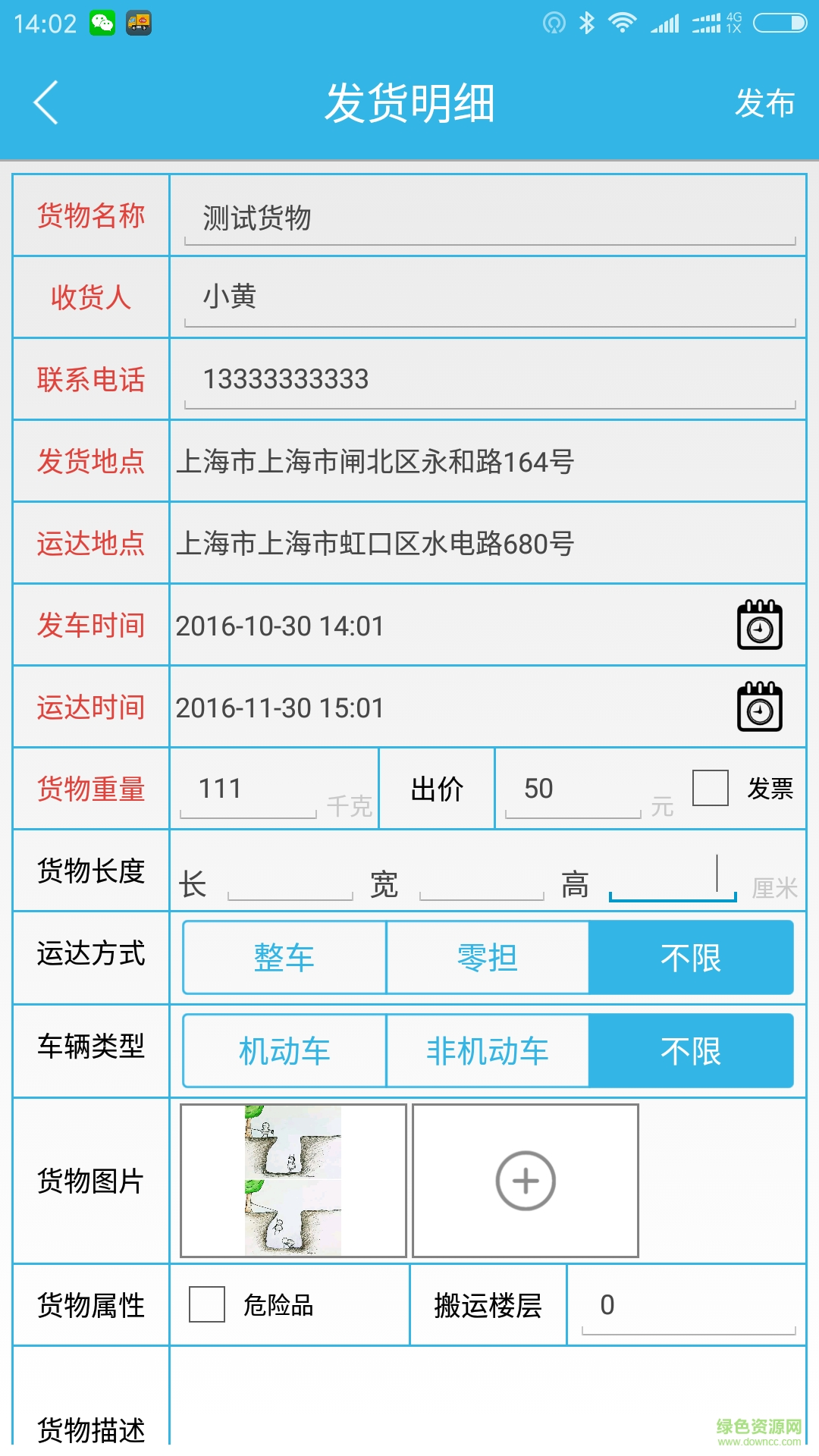This screenshot has width=819, height=1456.
Task: Tap the 发布 publish button
Action: point(764,103)
